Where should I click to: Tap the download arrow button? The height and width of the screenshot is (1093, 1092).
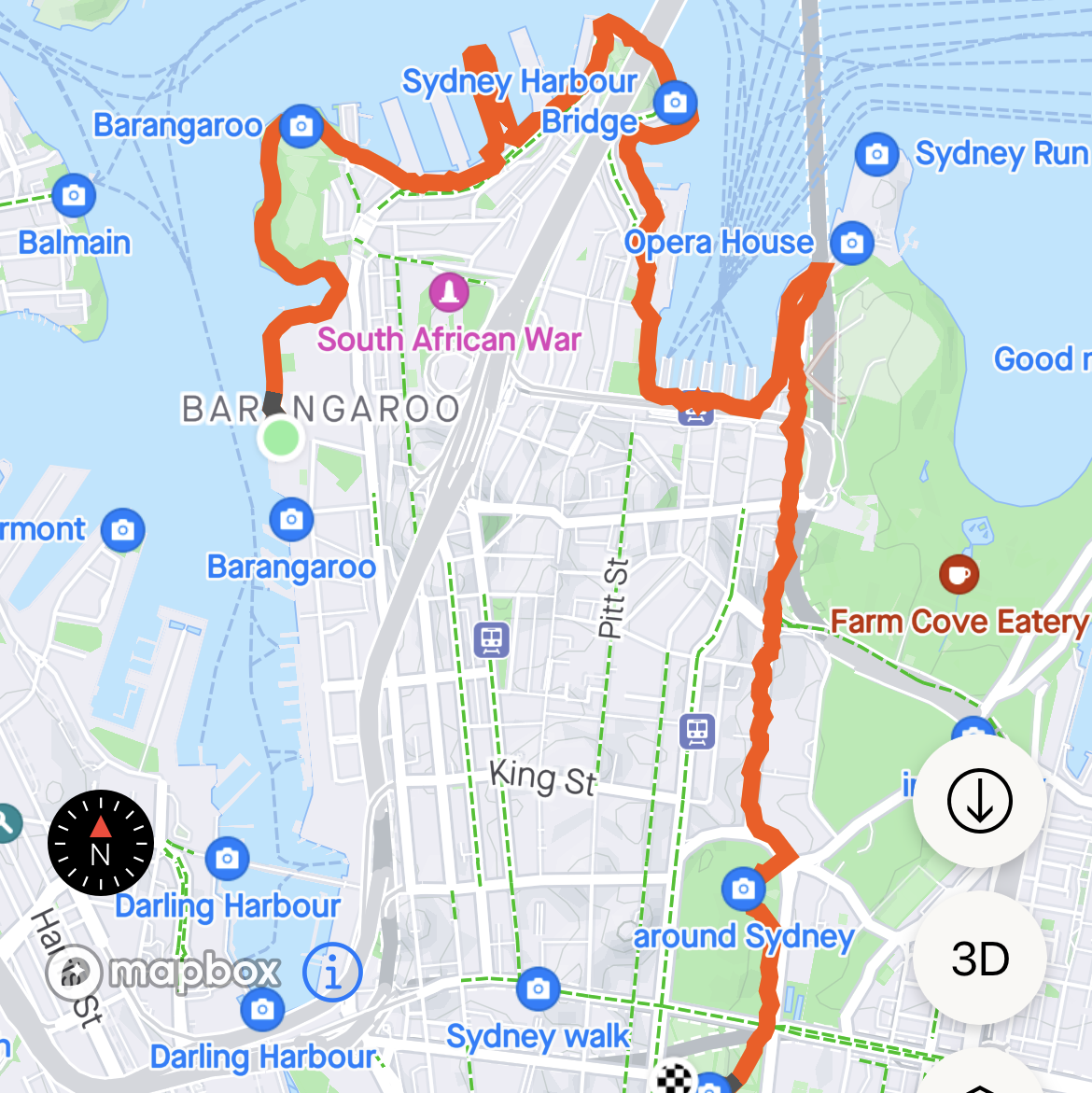[x=979, y=801]
